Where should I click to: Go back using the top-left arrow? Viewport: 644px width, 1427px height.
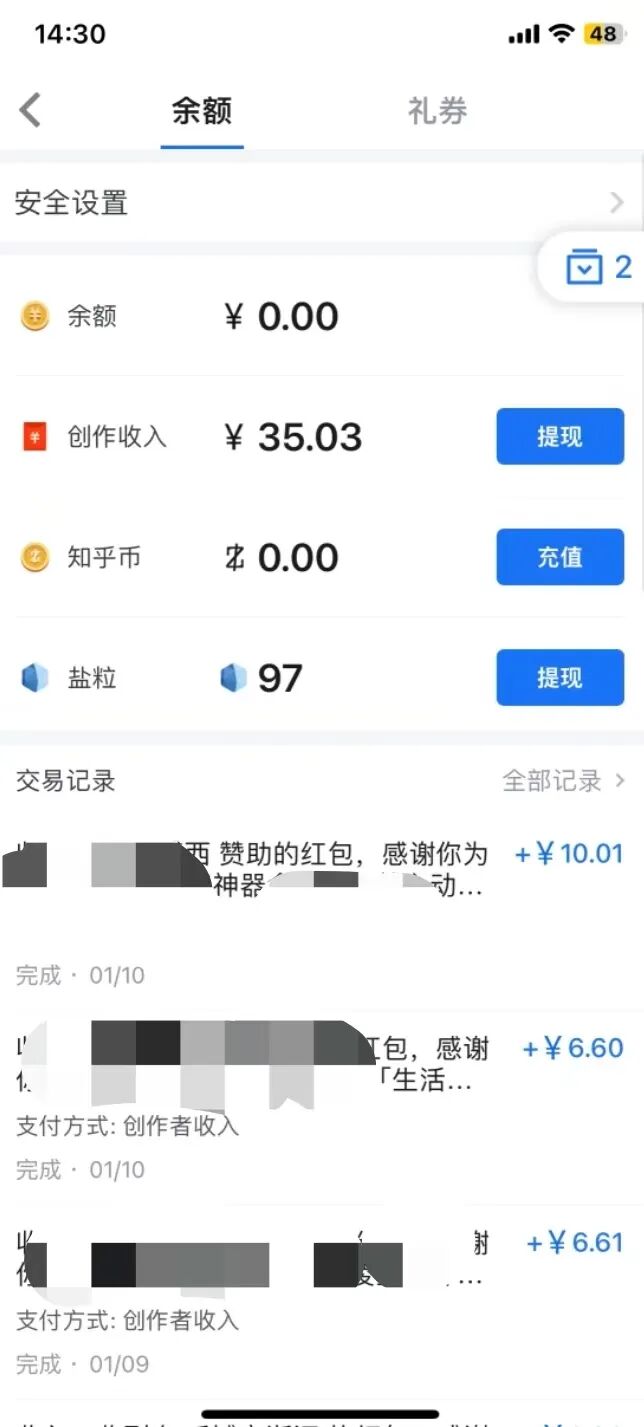click(31, 110)
